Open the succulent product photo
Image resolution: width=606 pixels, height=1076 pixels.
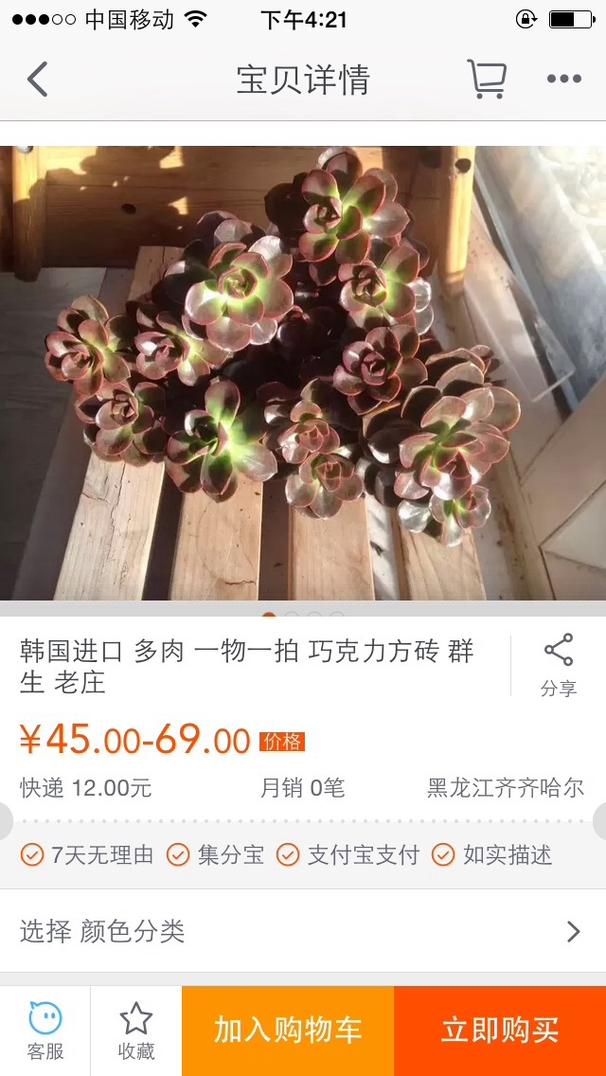point(303,373)
